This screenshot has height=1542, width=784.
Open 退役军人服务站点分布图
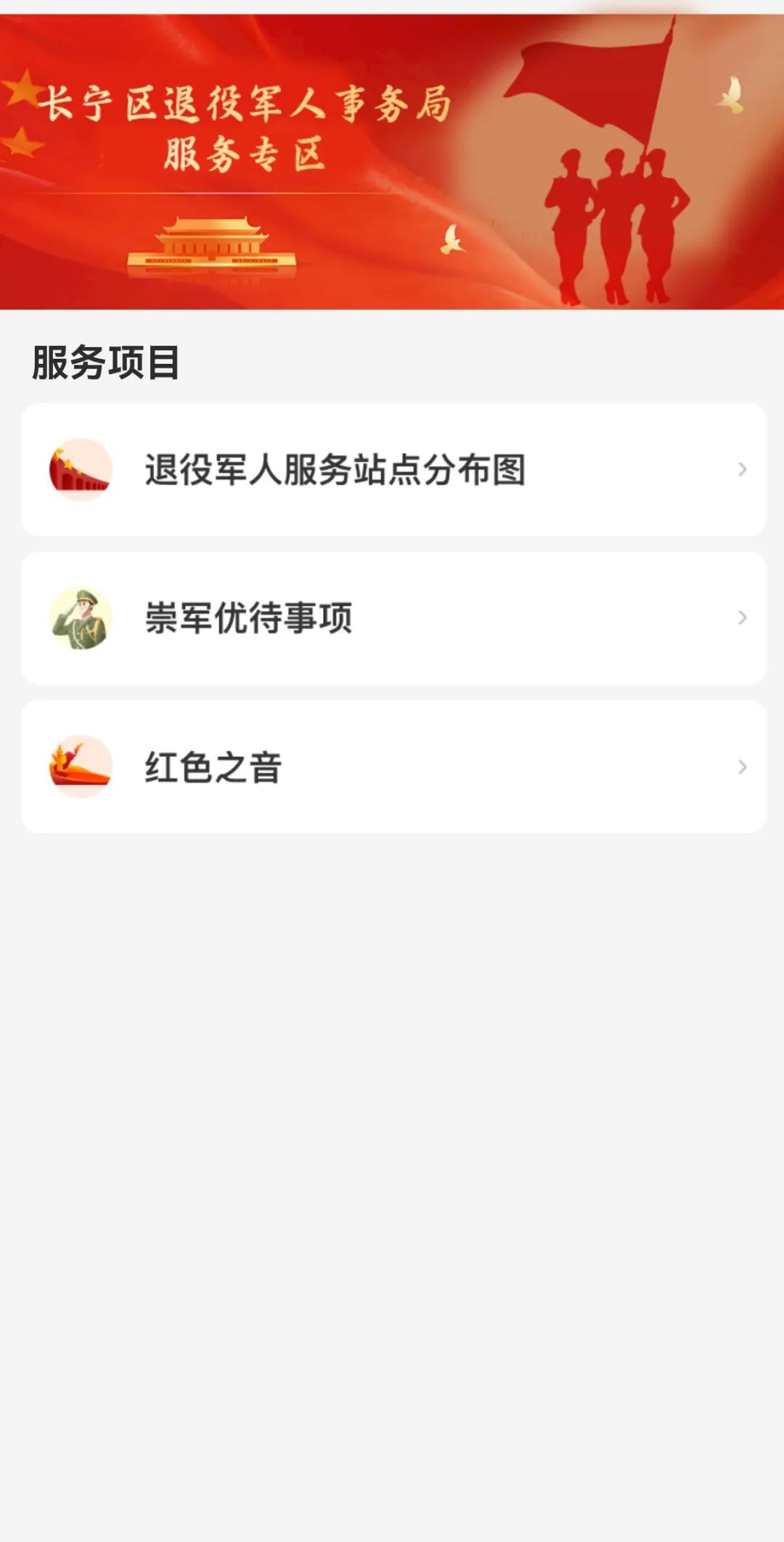[393, 469]
